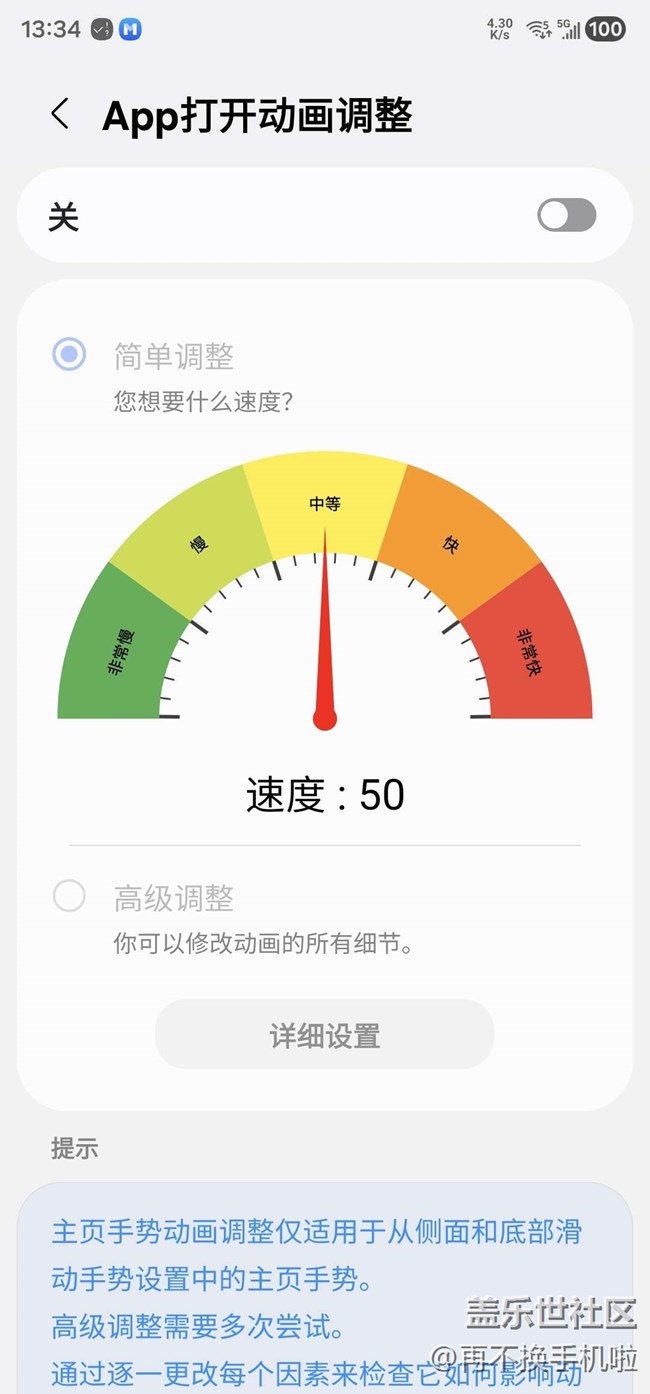Set speed gauge to 非常快
This screenshot has height=1394, width=650.
[x=532, y=650]
